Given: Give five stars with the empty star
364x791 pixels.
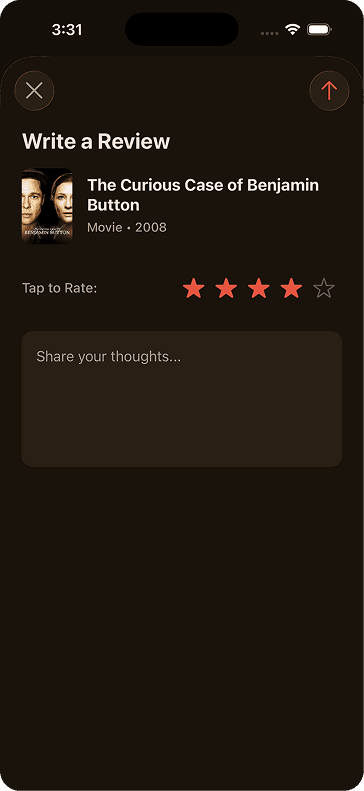Looking at the screenshot, I should pos(324,289).
